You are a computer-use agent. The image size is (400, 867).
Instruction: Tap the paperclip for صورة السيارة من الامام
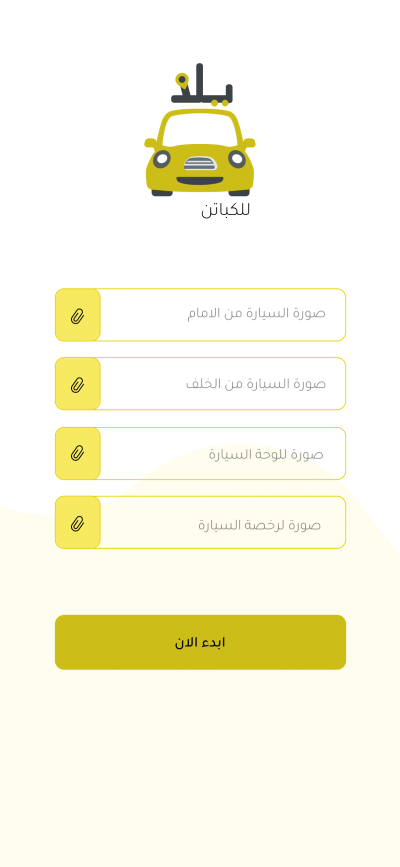[x=77, y=315]
